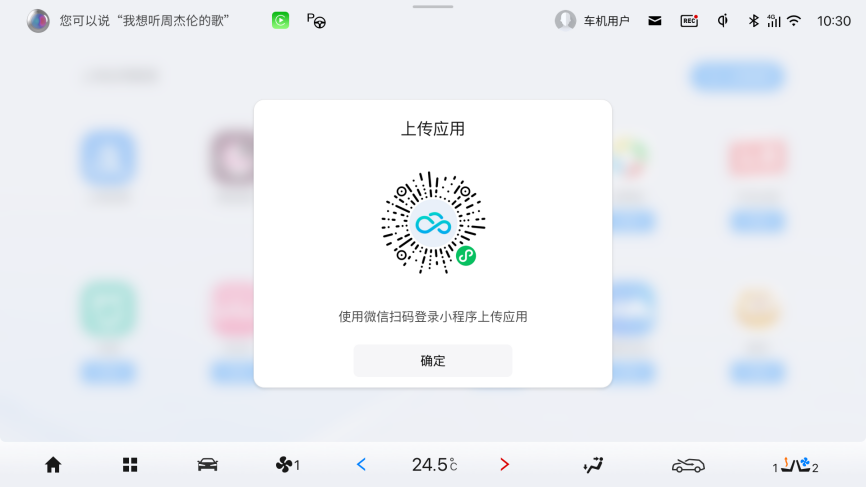The height and width of the screenshot is (487, 866).
Task: Open the vehicle settings car icon
Action: [207, 465]
